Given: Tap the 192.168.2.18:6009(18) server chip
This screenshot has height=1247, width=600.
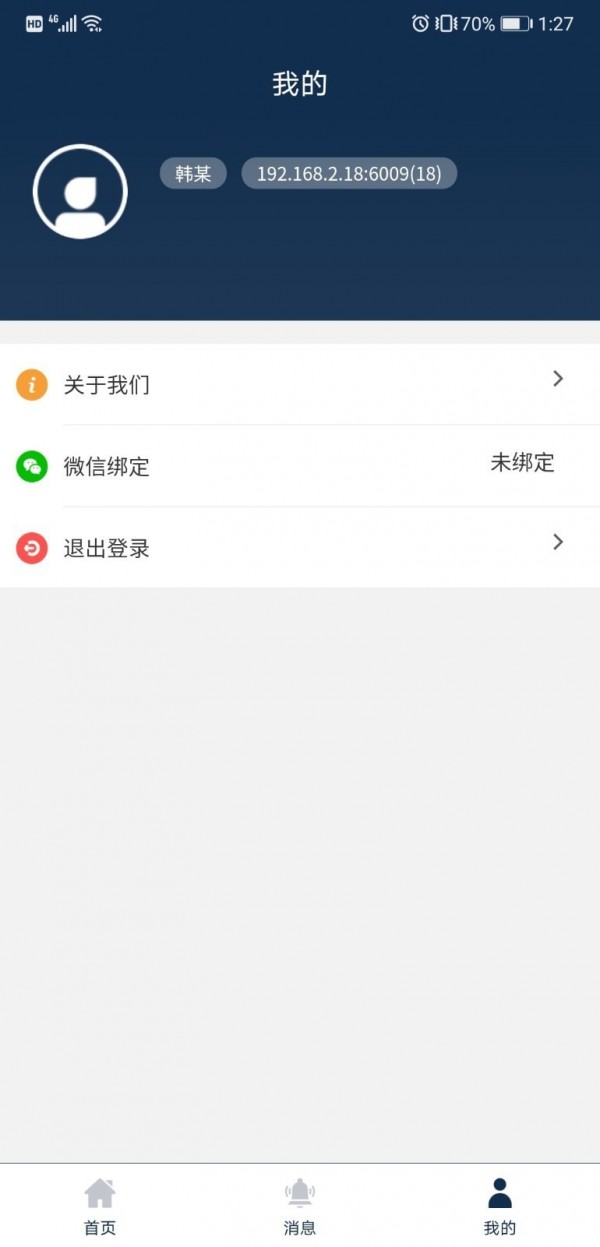Looking at the screenshot, I should (x=349, y=174).
